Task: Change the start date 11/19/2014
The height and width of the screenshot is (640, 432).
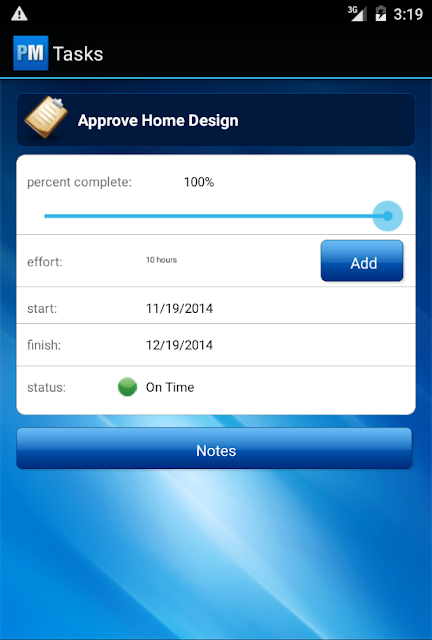Action: tap(179, 309)
